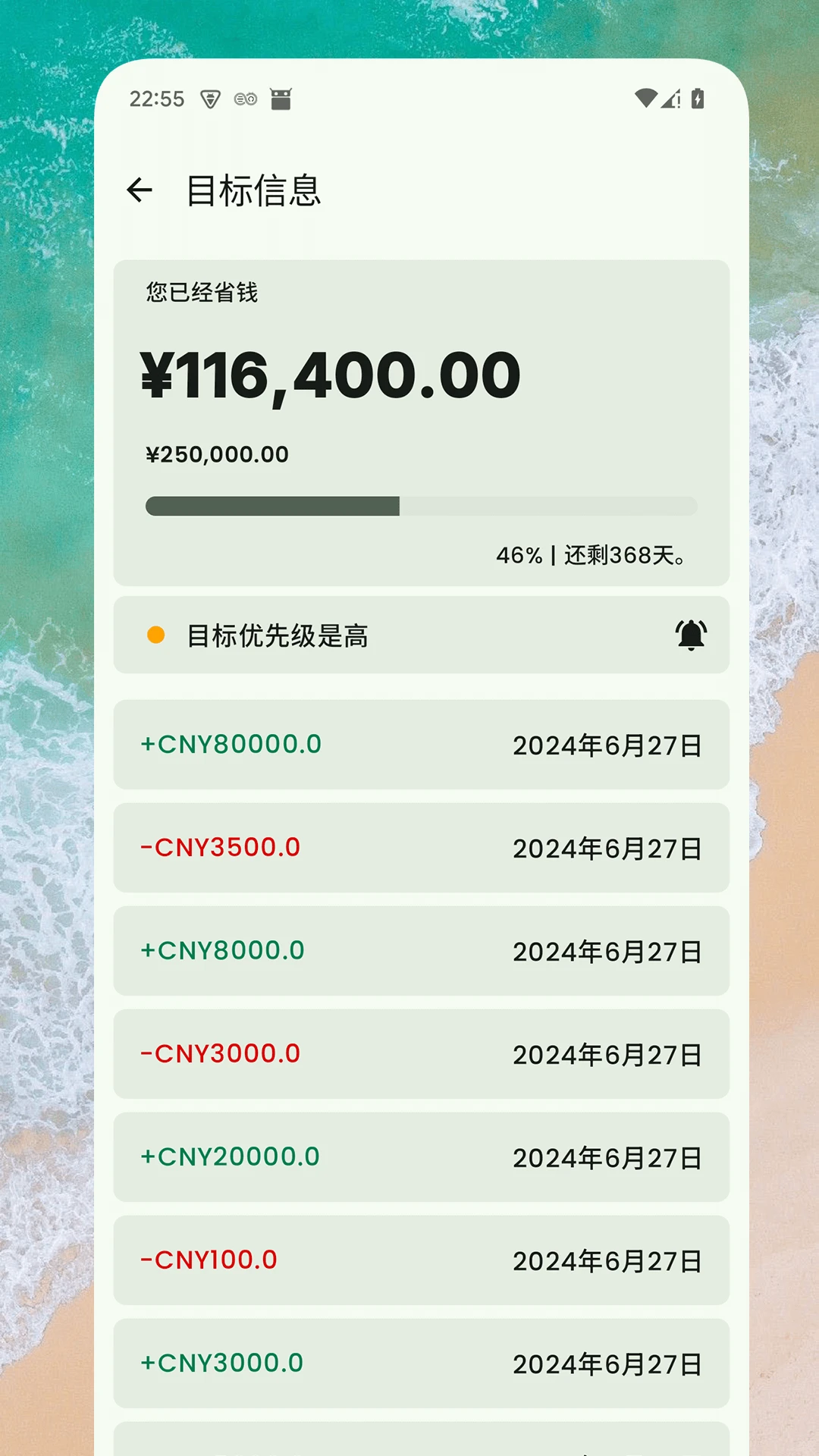
Task: Expand the +CNY80000.0 transaction entry
Action: [x=421, y=744]
